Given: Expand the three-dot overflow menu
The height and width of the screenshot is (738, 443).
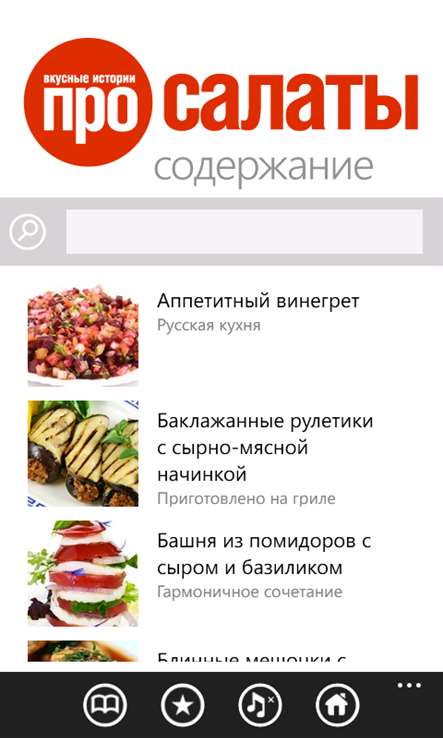Looking at the screenshot, I should click(x=409, y=685).
